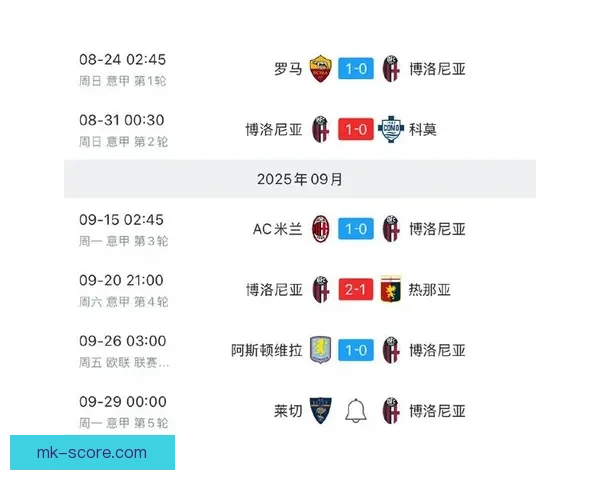Set a reminder bell for the 莱切 match
Screen dimensions: 600x480
[x=356, y=411]
